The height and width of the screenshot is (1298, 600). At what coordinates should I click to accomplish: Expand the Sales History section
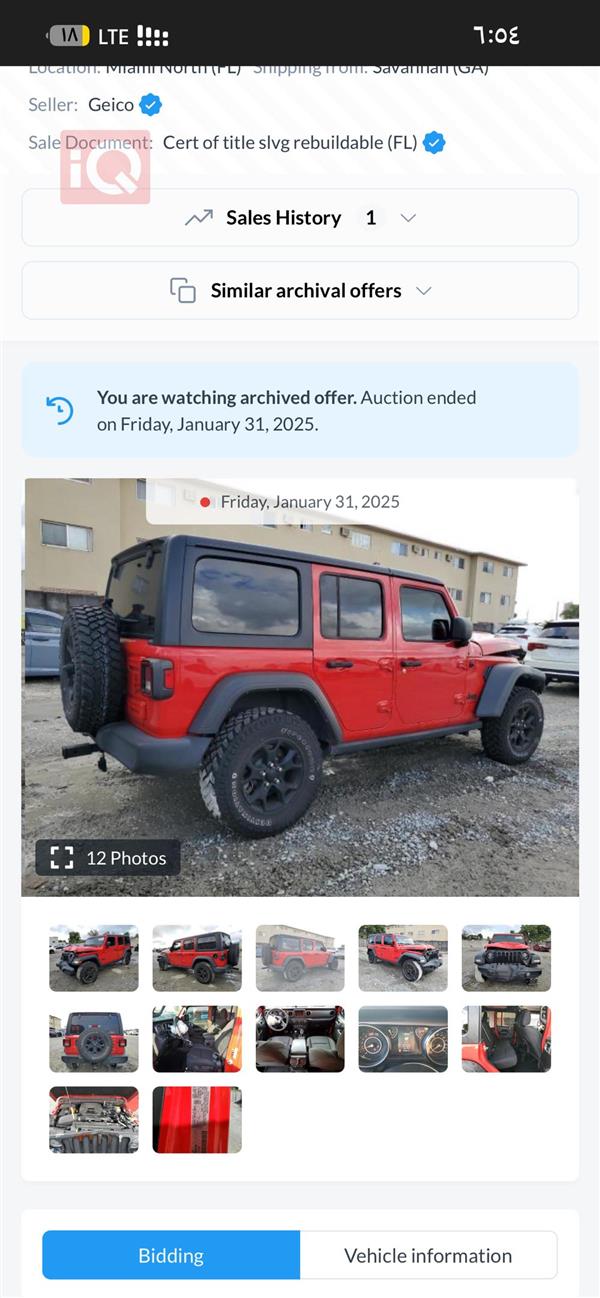click(x=300, y=218)
